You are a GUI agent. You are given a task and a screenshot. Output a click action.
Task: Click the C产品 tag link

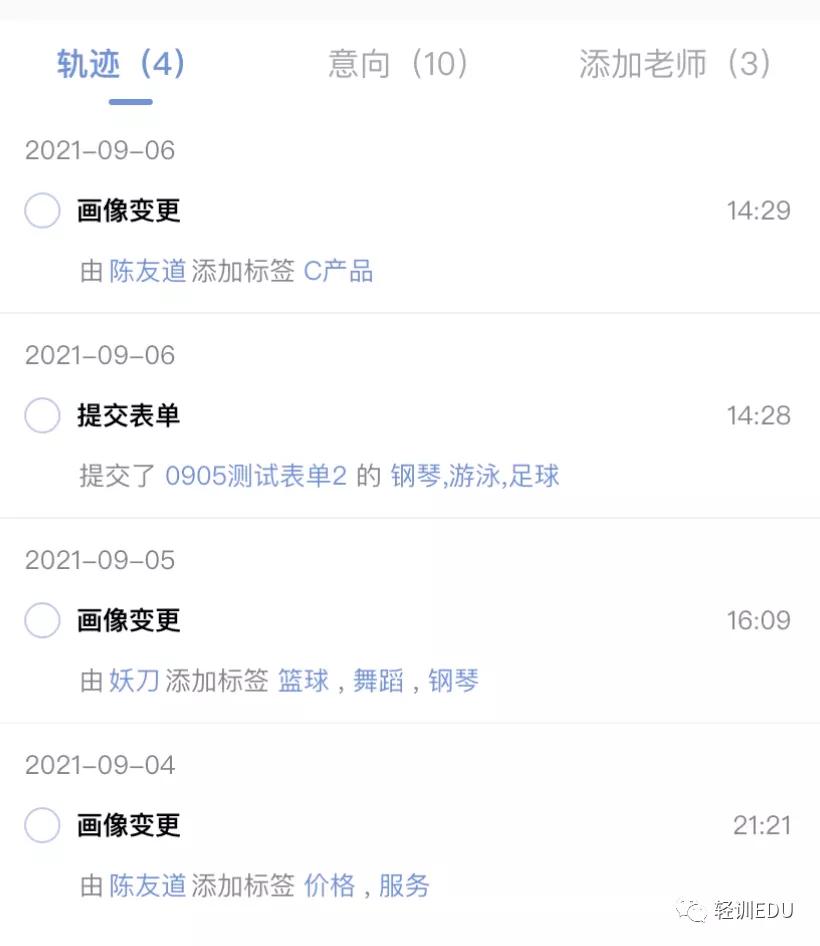[340, 271]
